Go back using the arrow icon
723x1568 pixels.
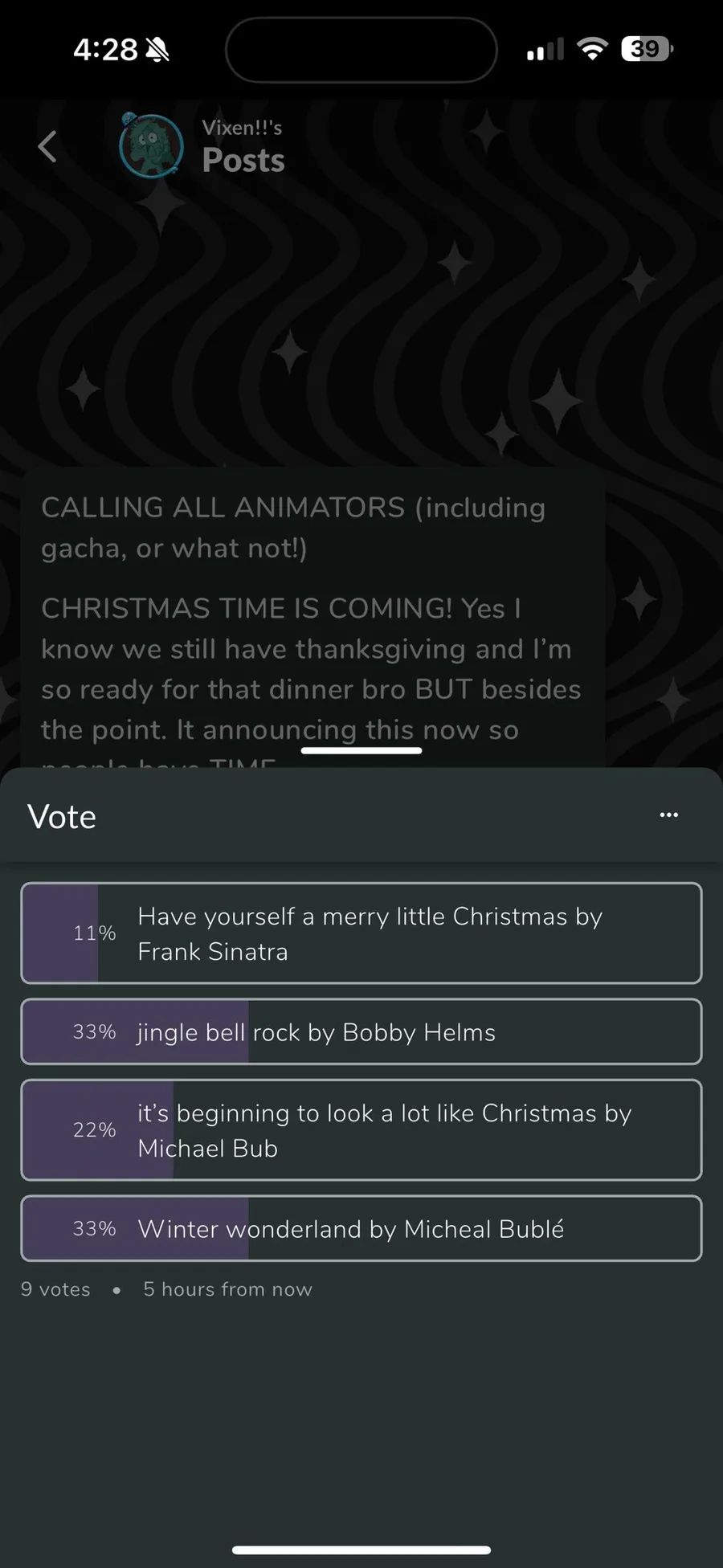pyautogui.click(x=47, y=146)
